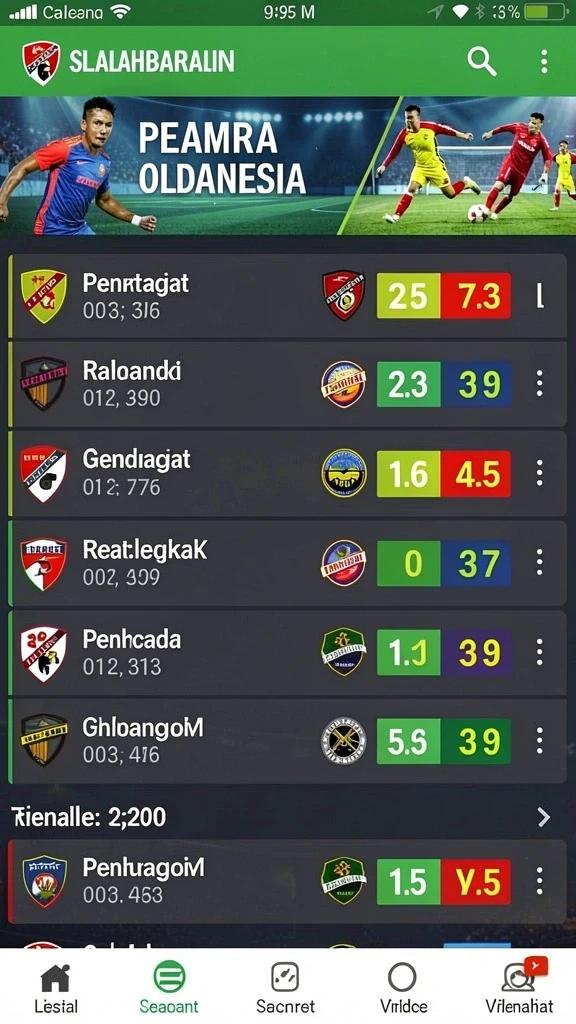576x1024 pixels.
Task: Open the search magnifier in the app bar
Action: coord(482,62)
